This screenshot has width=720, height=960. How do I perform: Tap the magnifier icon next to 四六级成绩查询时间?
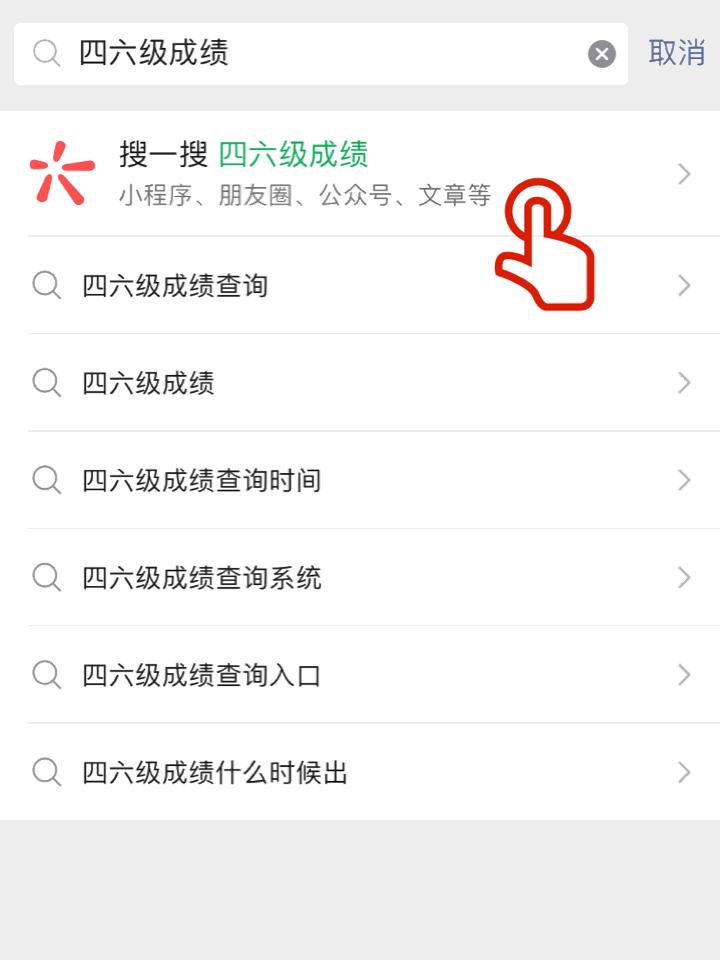point(45,480)
